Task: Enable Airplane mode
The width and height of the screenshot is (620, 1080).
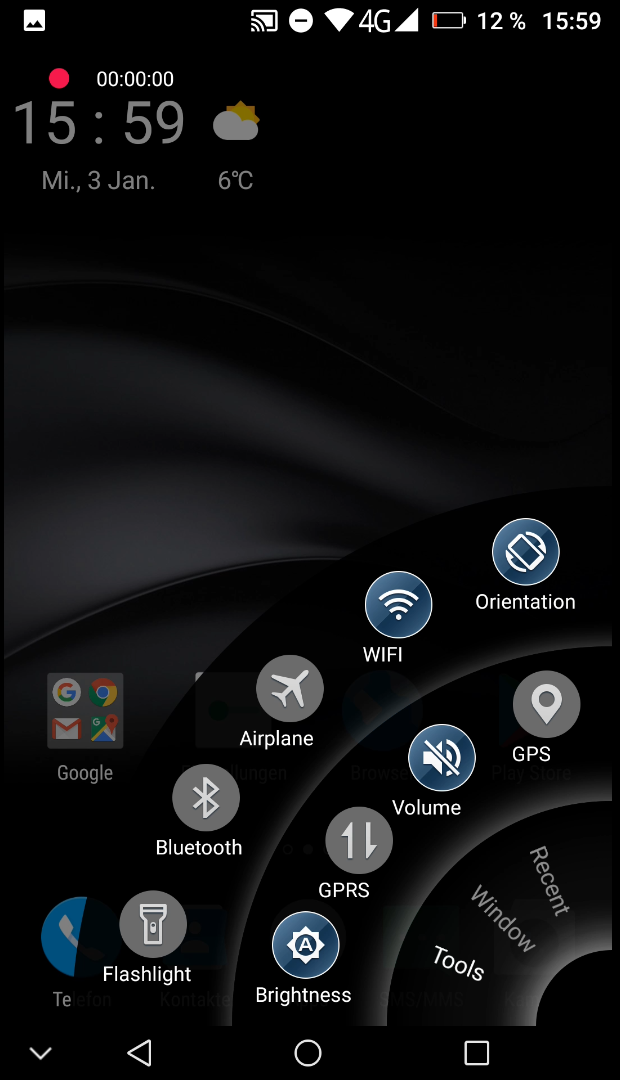Action: 290,689
